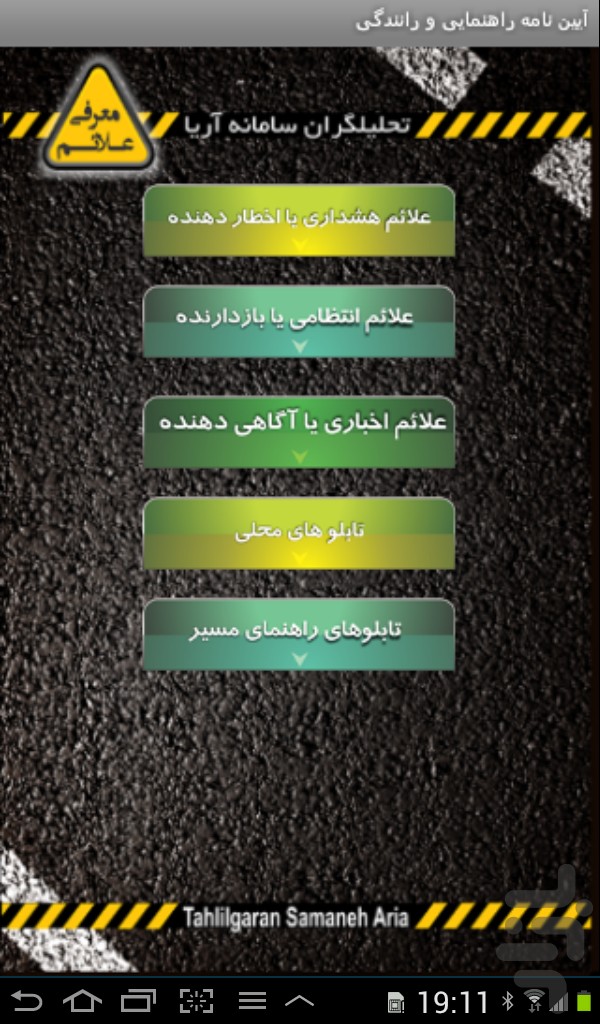Choose تابلوهای راهنمای مسیر button

point(299,634)
